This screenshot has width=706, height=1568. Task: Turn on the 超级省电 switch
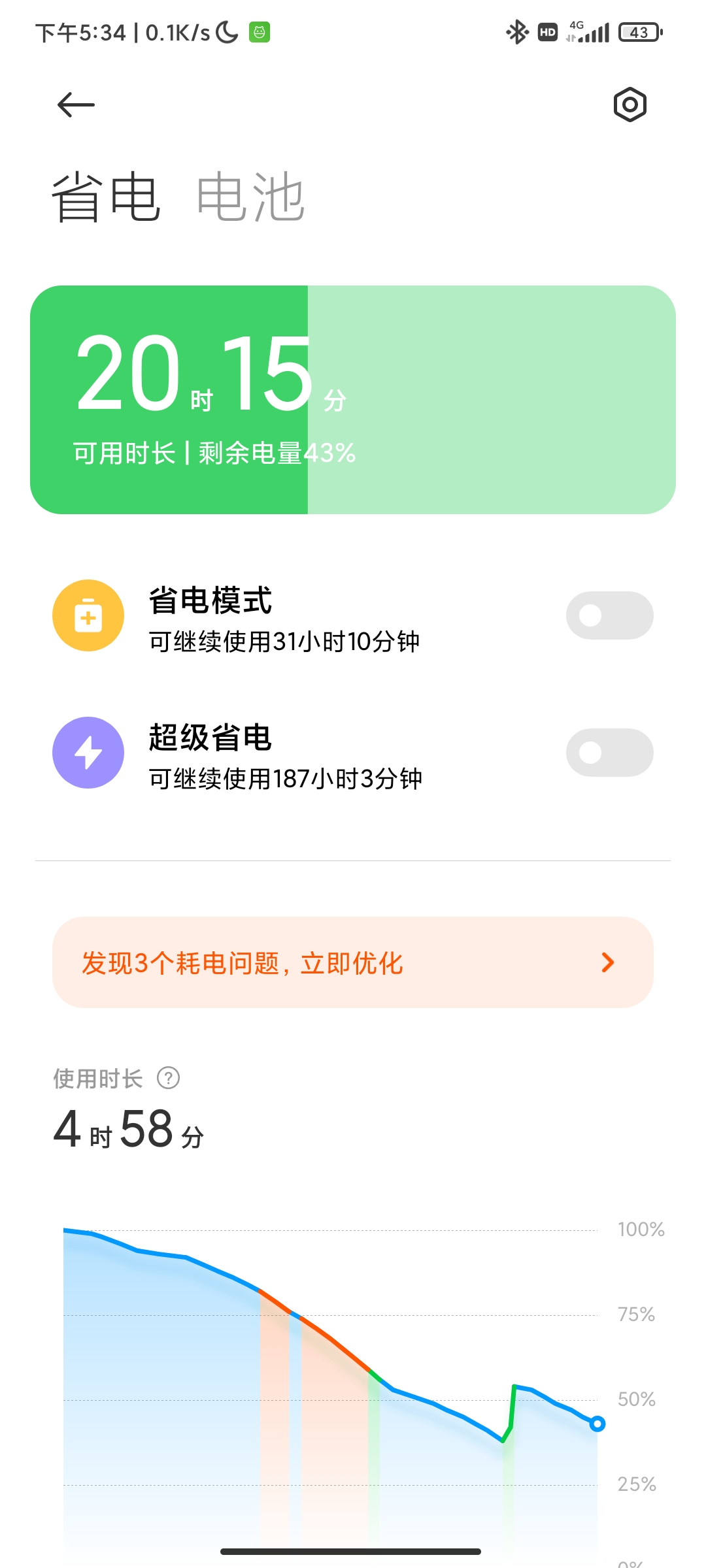(x=609, y=753)
